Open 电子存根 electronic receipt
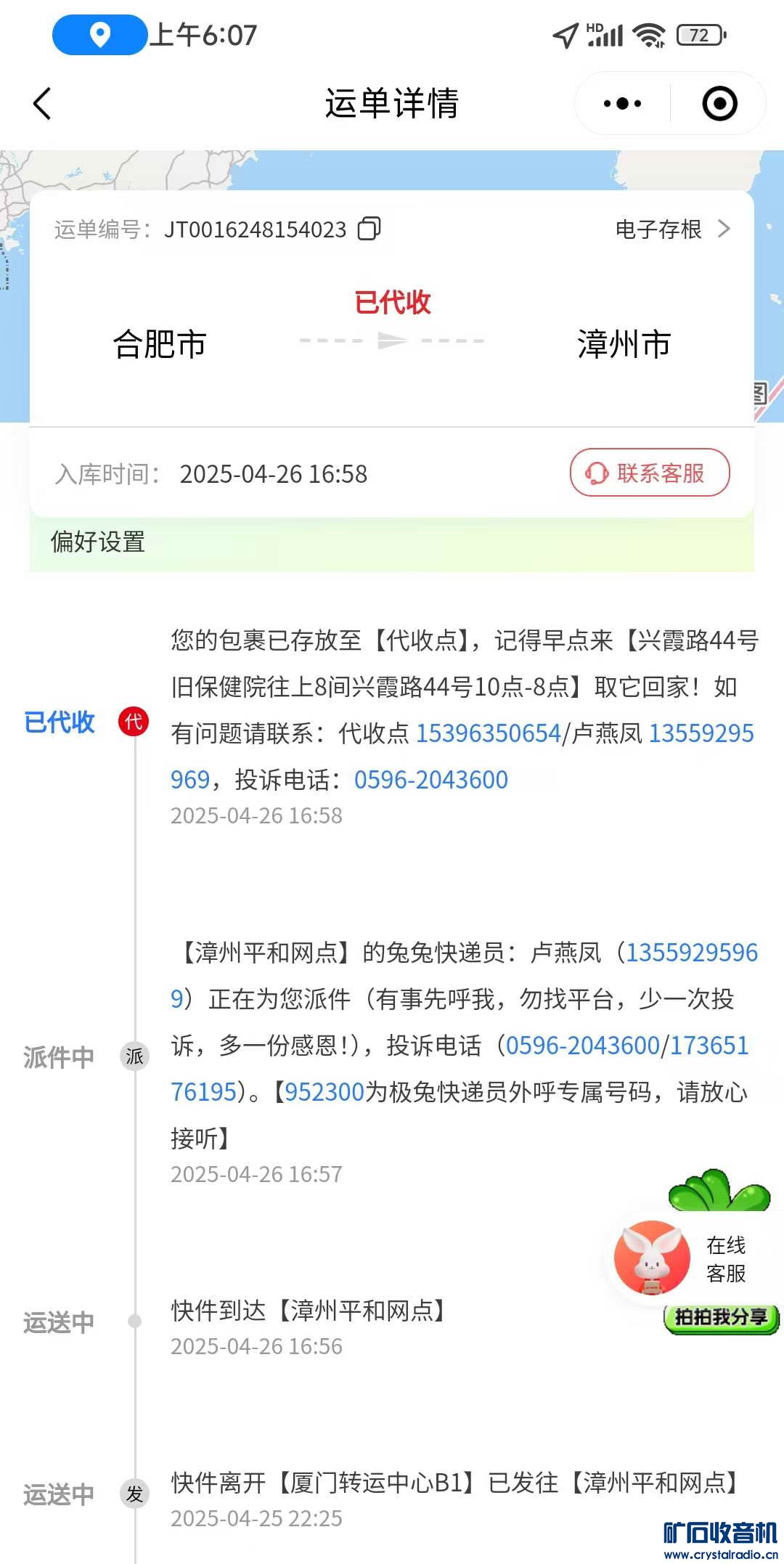This screenshot has width=784, height=1564. point(671,229)
